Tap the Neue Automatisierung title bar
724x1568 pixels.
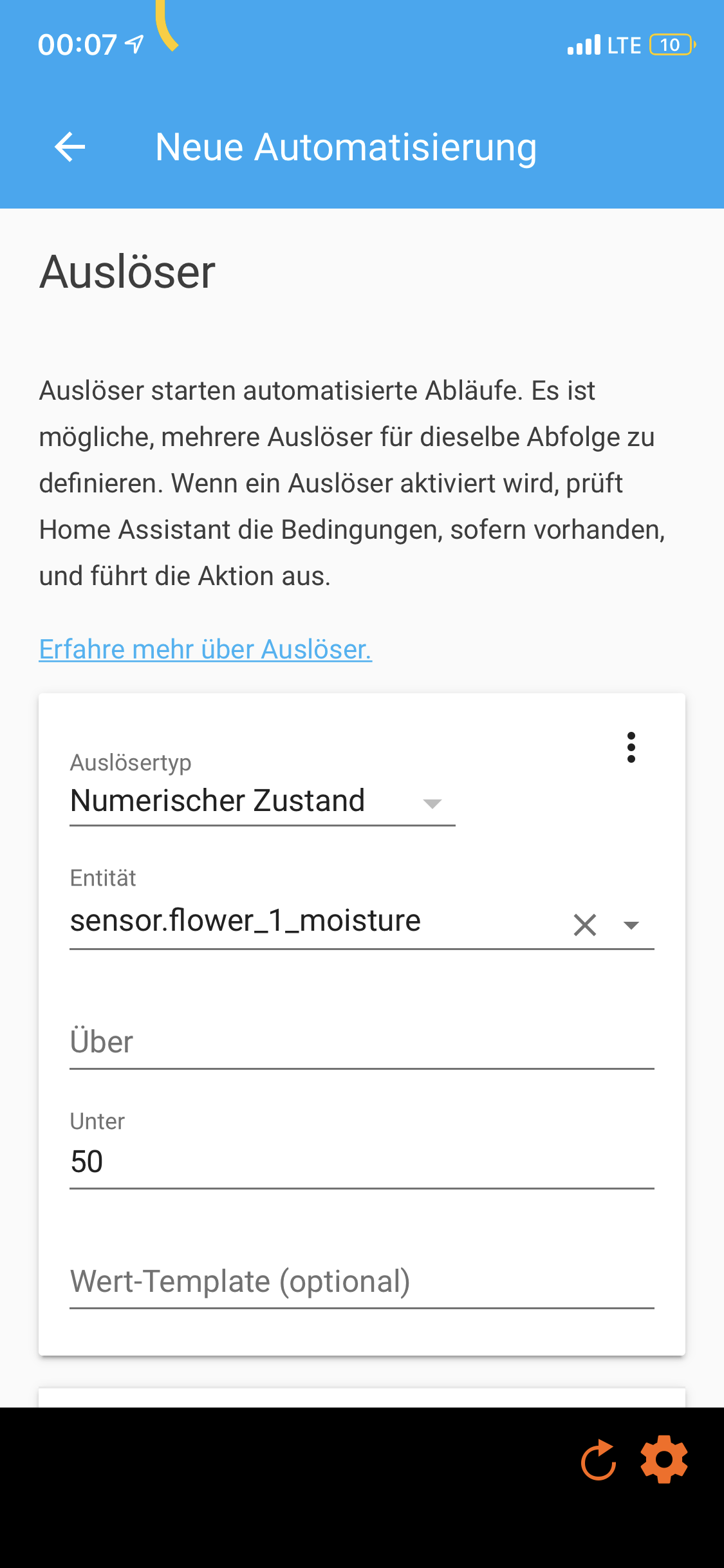coord(346,147)
